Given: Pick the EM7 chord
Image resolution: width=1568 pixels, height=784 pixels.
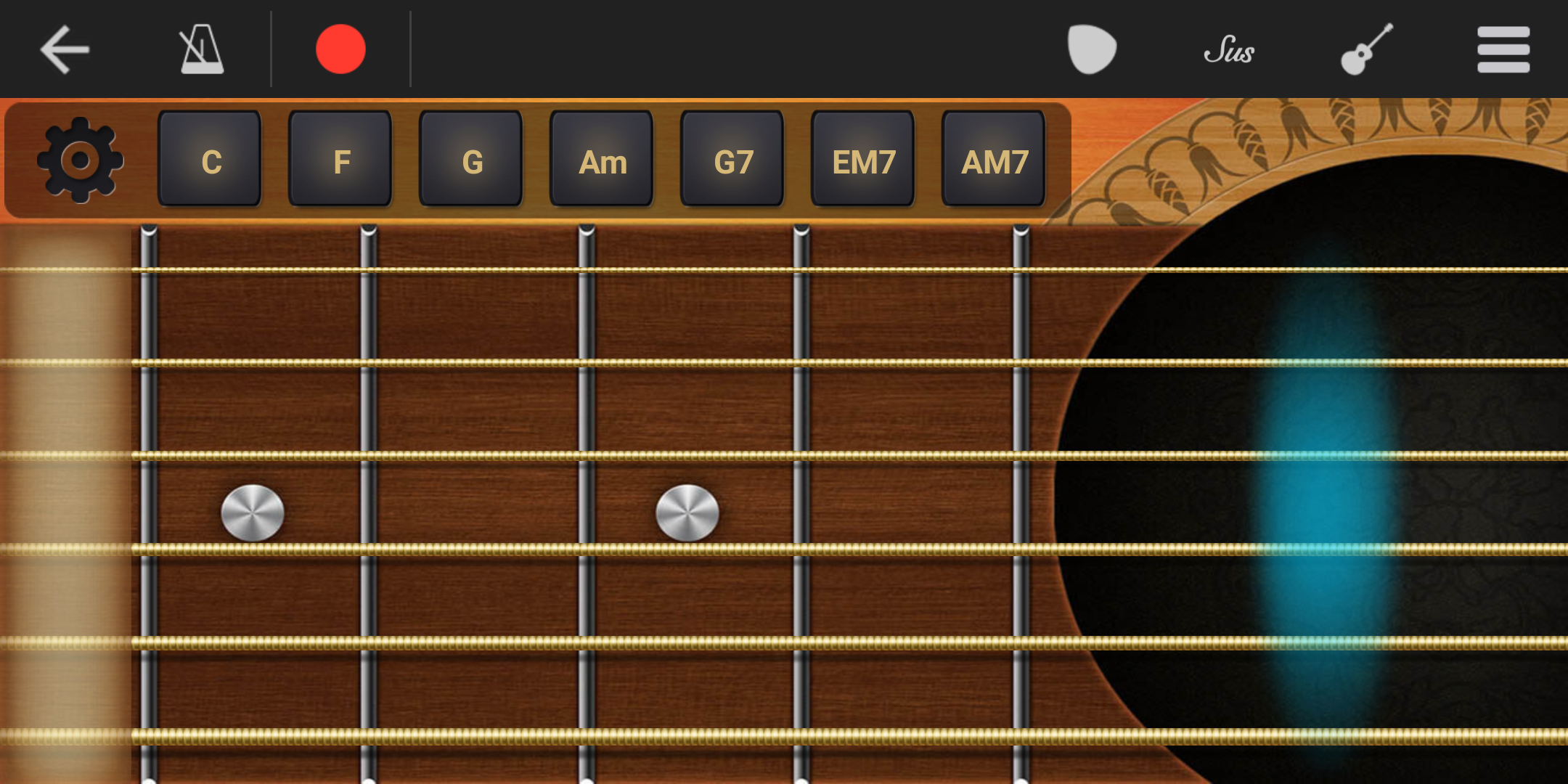Looking at the screenshot, I should (863, 160).
